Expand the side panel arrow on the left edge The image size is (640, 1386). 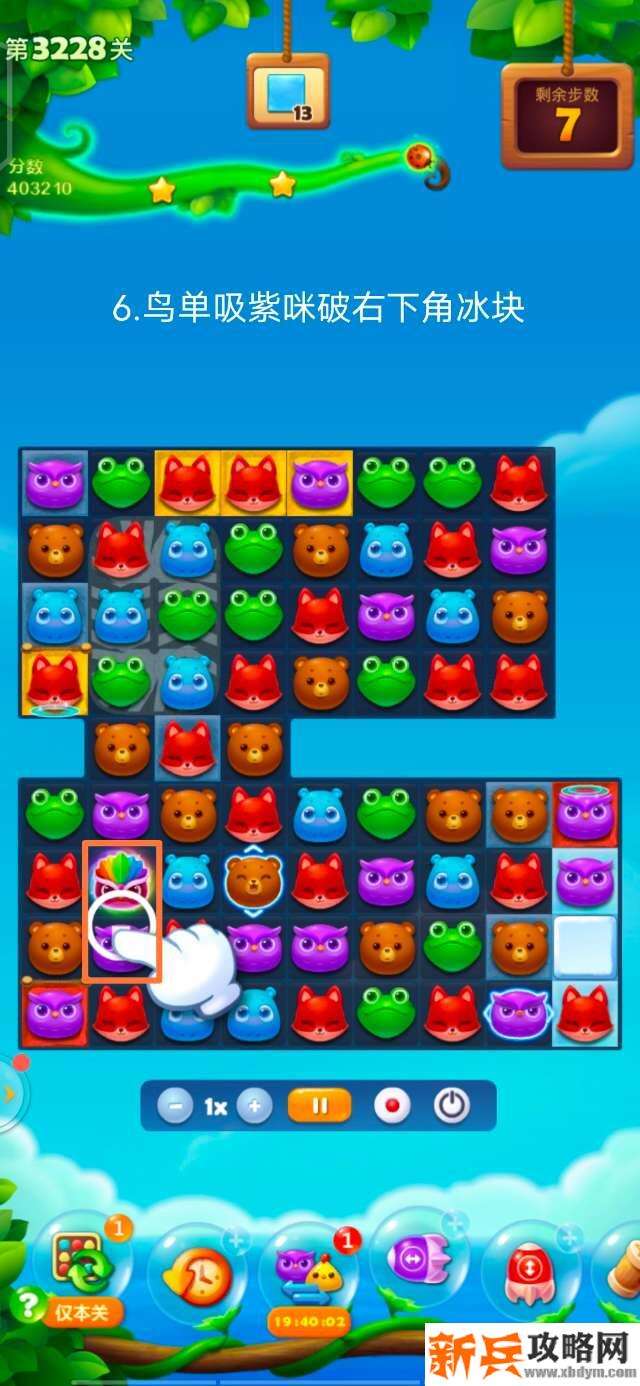point(9,1093)
